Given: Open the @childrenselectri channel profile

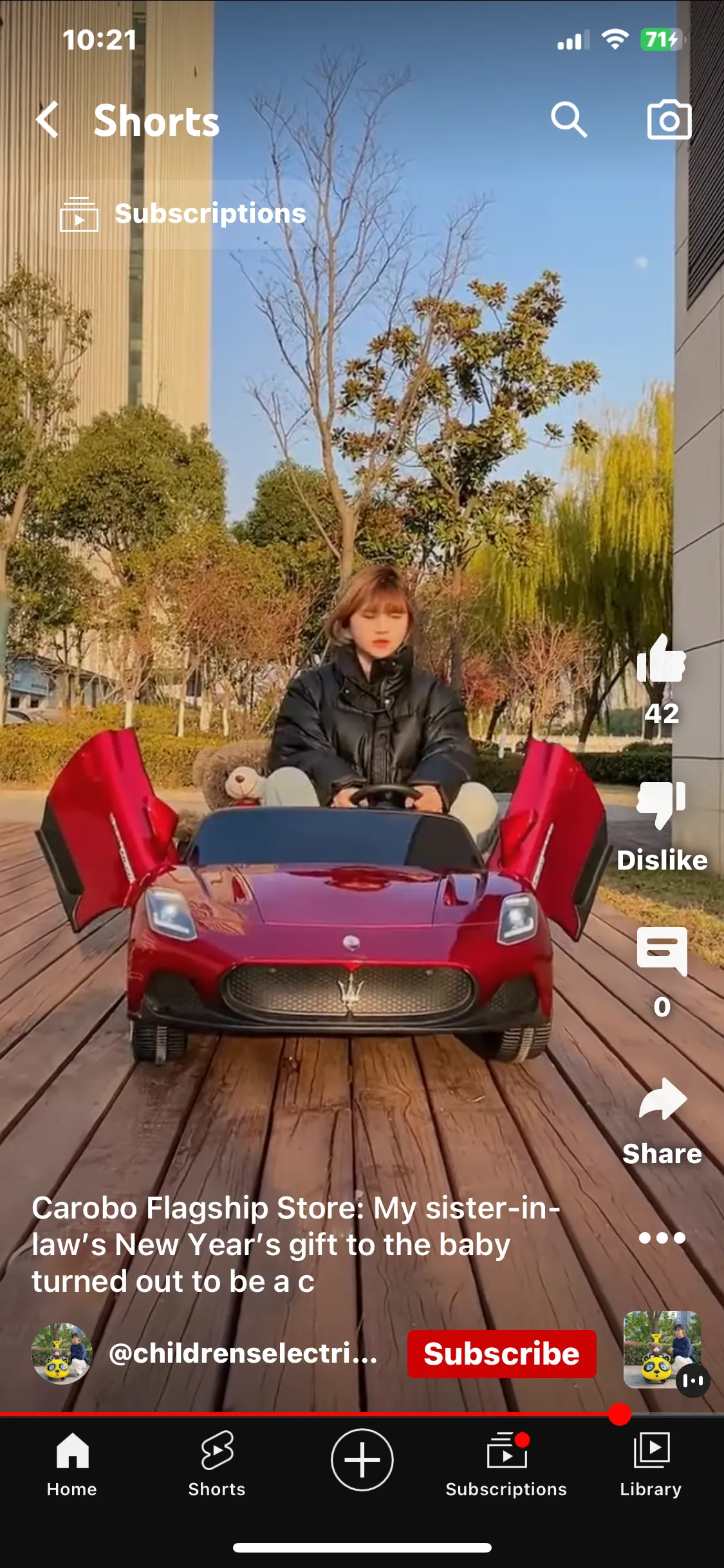Looking at the screenshot, I should coord(243,1353).
